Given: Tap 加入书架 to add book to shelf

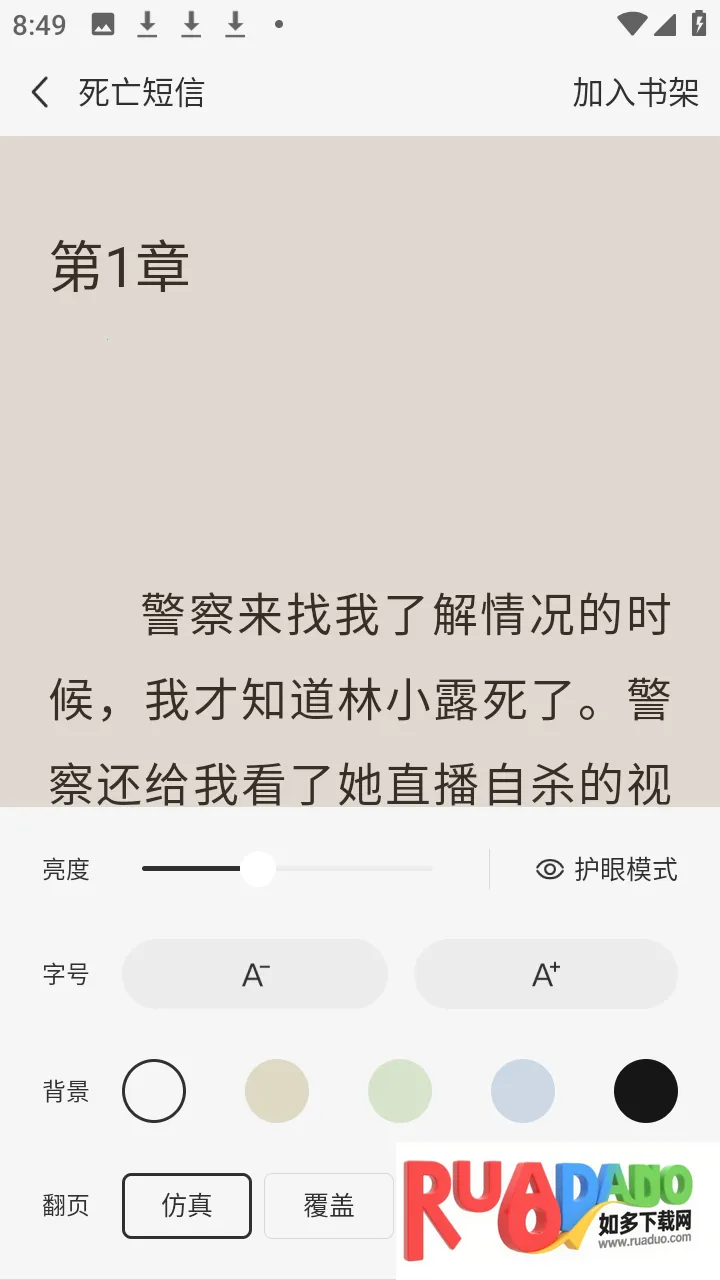Looking at the screenshot, I should 635,93.
